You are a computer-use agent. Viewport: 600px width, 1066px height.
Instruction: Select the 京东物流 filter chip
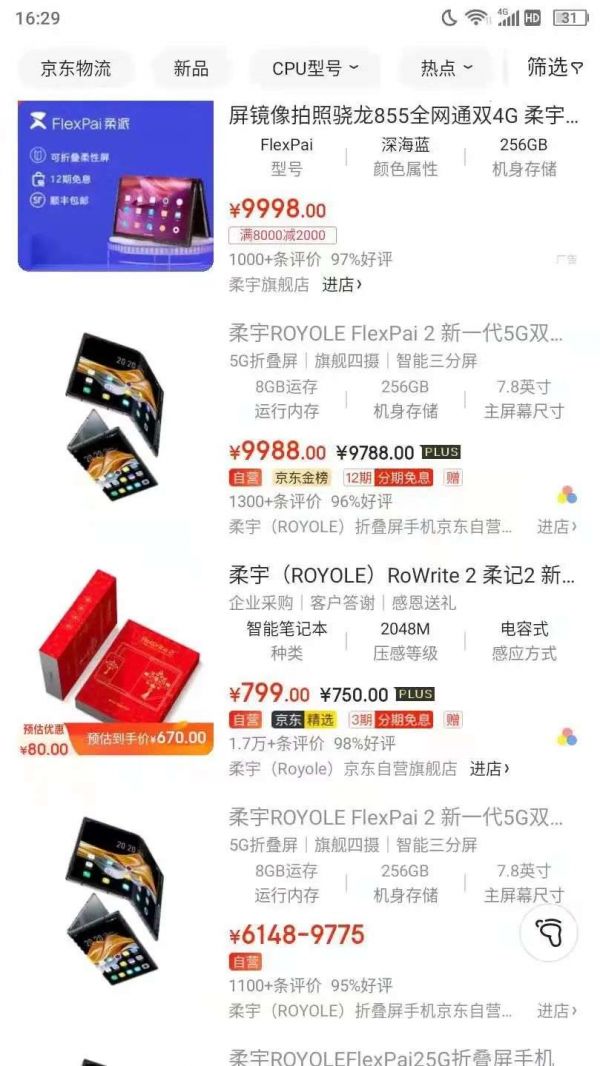[76, 69]
